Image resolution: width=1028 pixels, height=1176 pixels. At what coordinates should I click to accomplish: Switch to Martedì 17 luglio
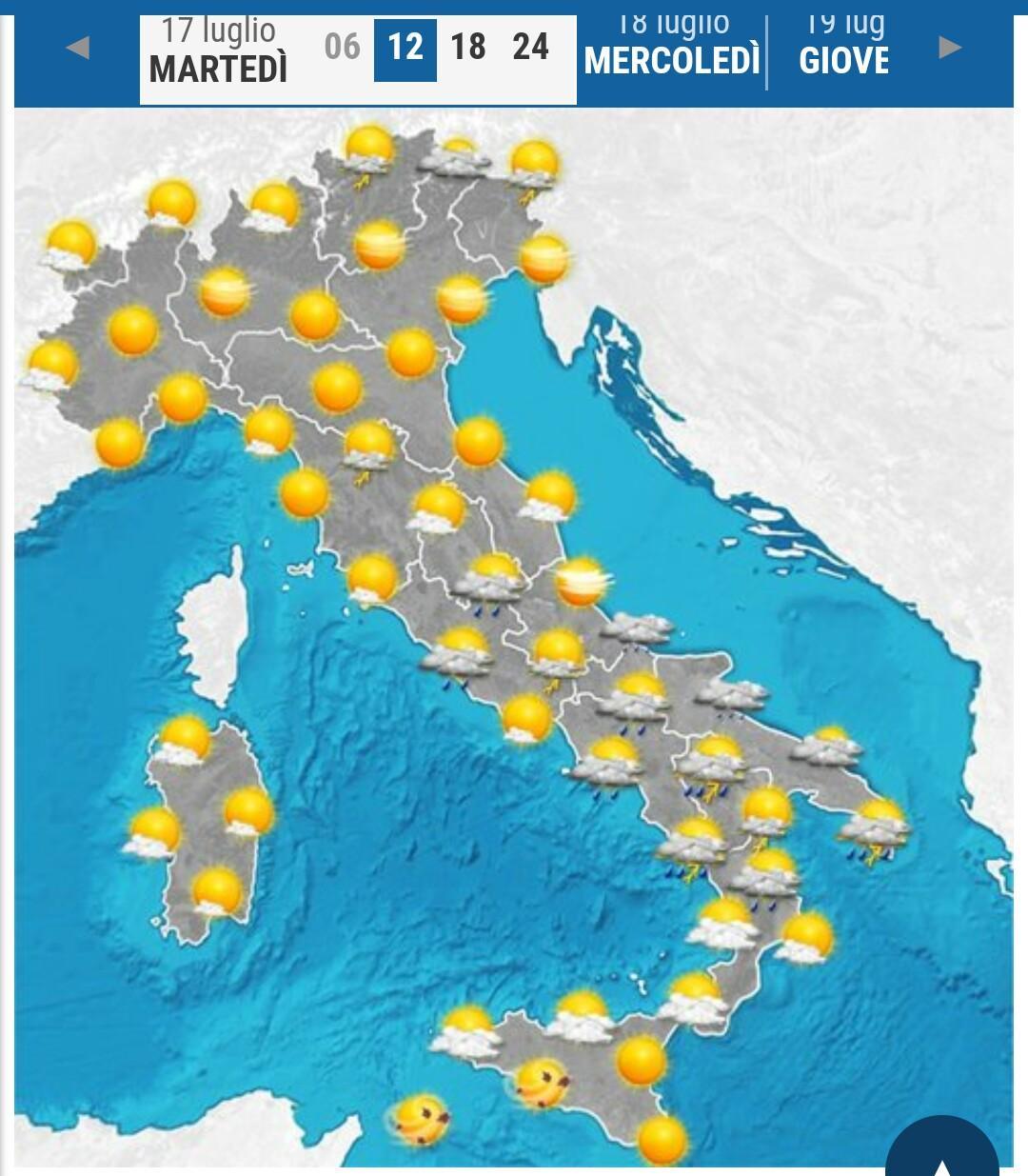click(219, 52)
